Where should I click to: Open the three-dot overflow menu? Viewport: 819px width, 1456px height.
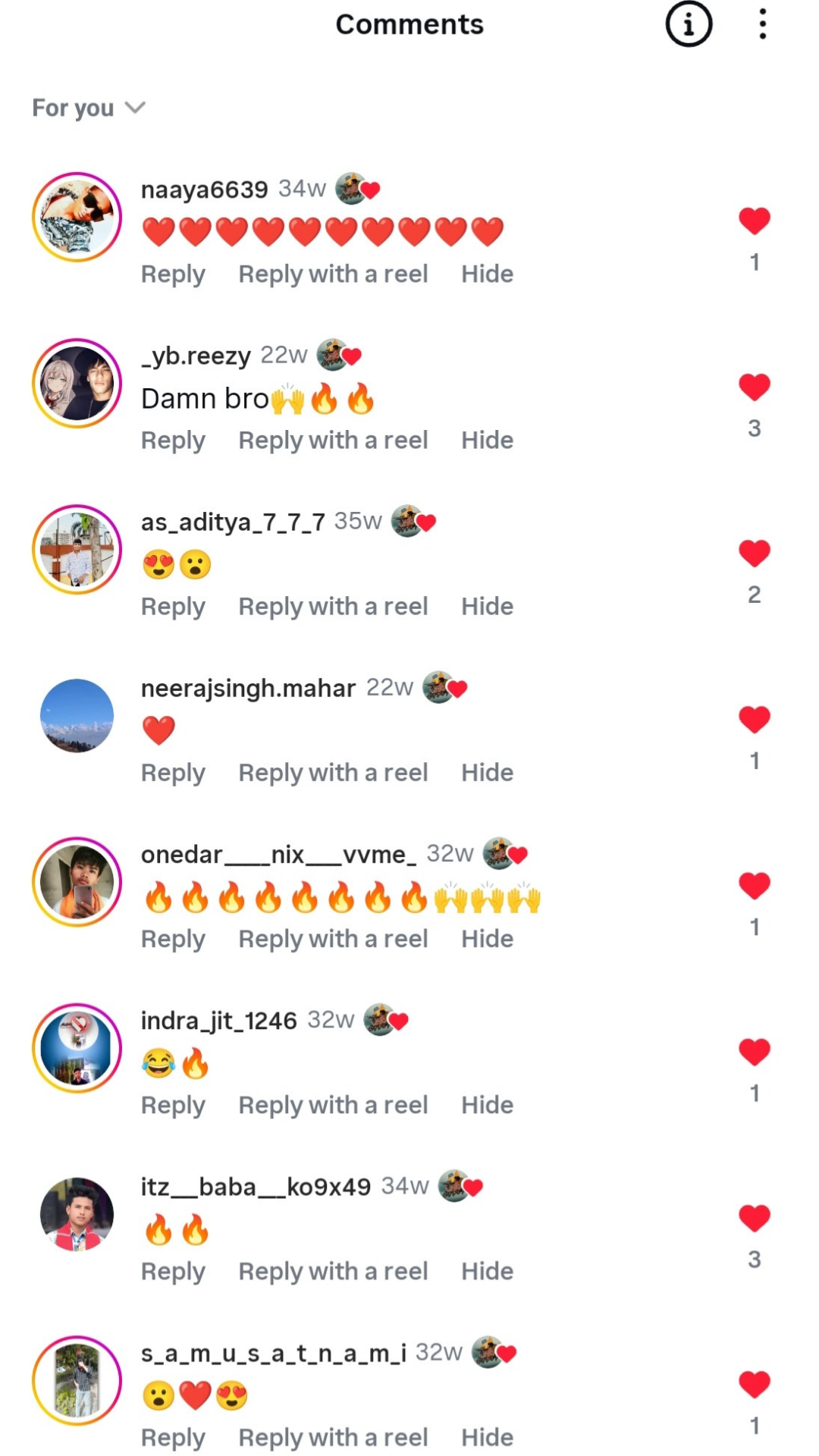click(762, 25)
